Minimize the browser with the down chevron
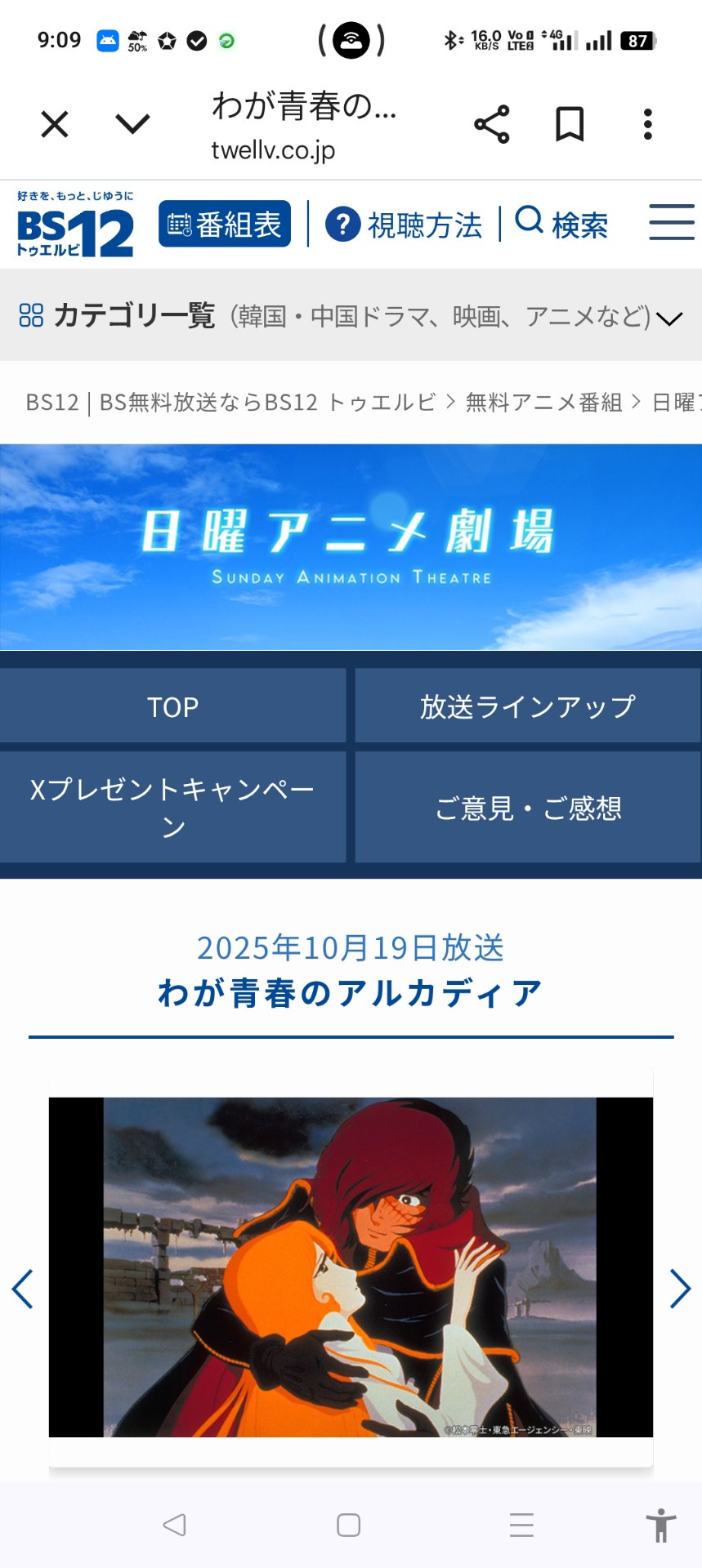The image size is (702, 1568). tap(132, 124)
